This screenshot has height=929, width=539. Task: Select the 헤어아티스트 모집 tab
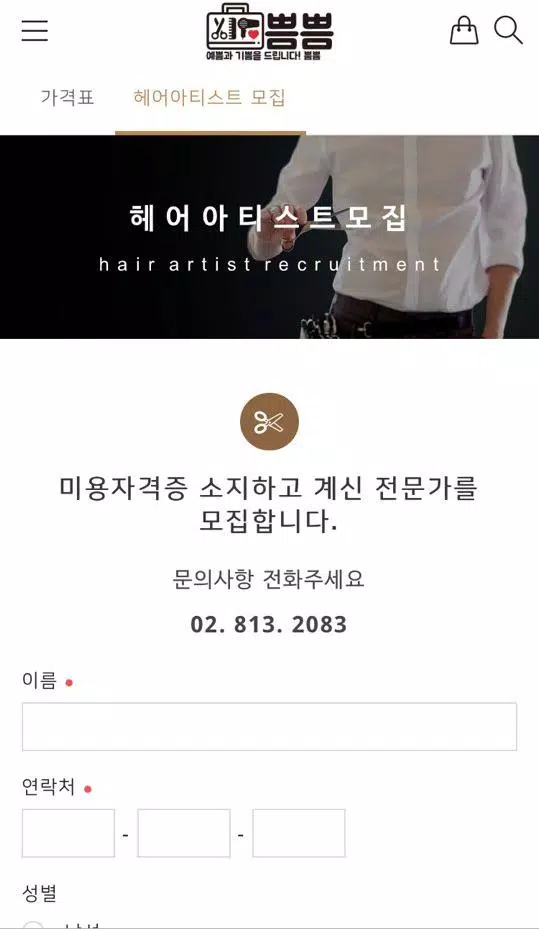click(x=210, y=97)
